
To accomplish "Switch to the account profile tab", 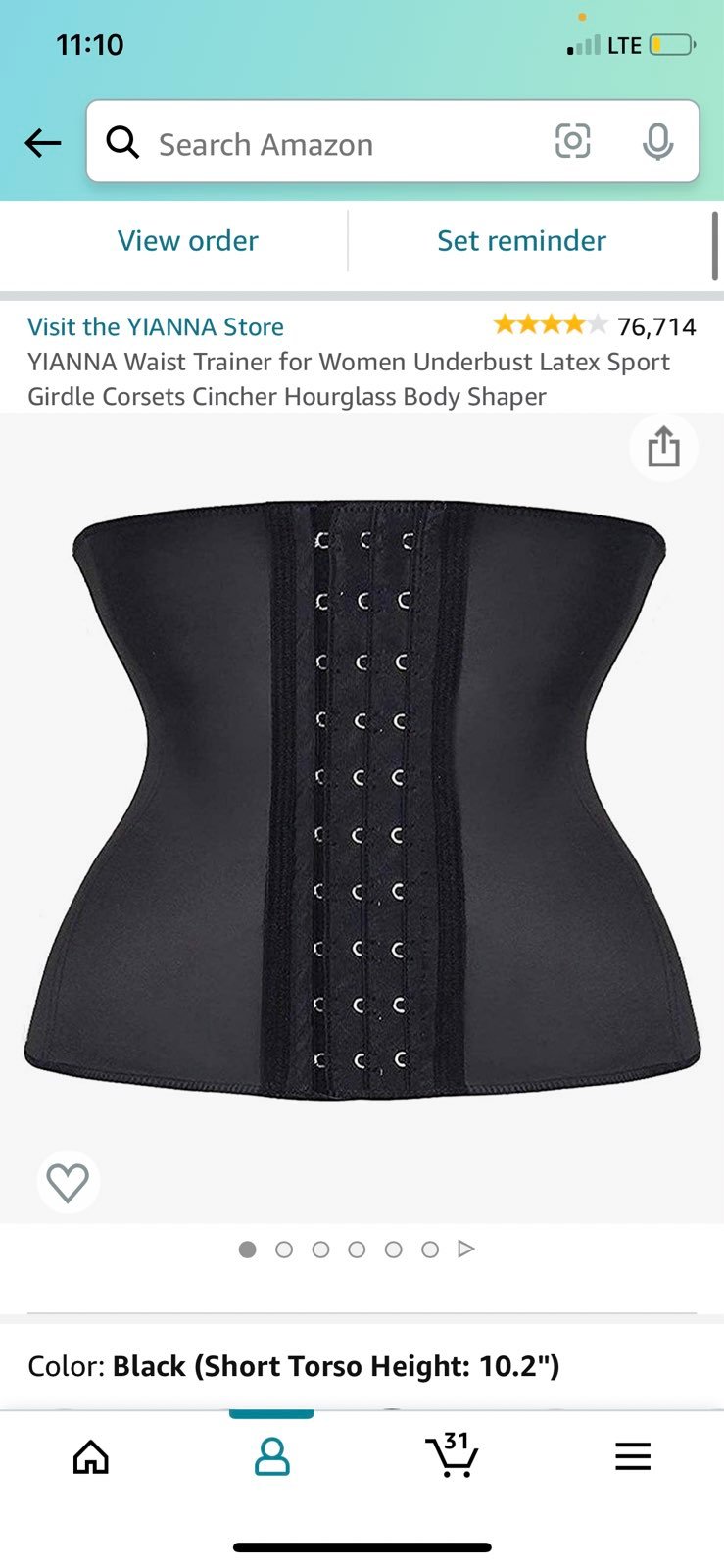I will click(x=271, y=1456).
